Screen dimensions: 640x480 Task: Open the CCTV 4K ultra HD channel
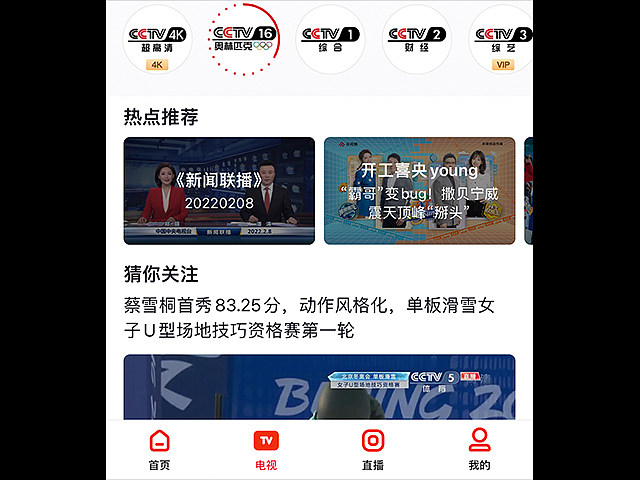click(157, 40)
